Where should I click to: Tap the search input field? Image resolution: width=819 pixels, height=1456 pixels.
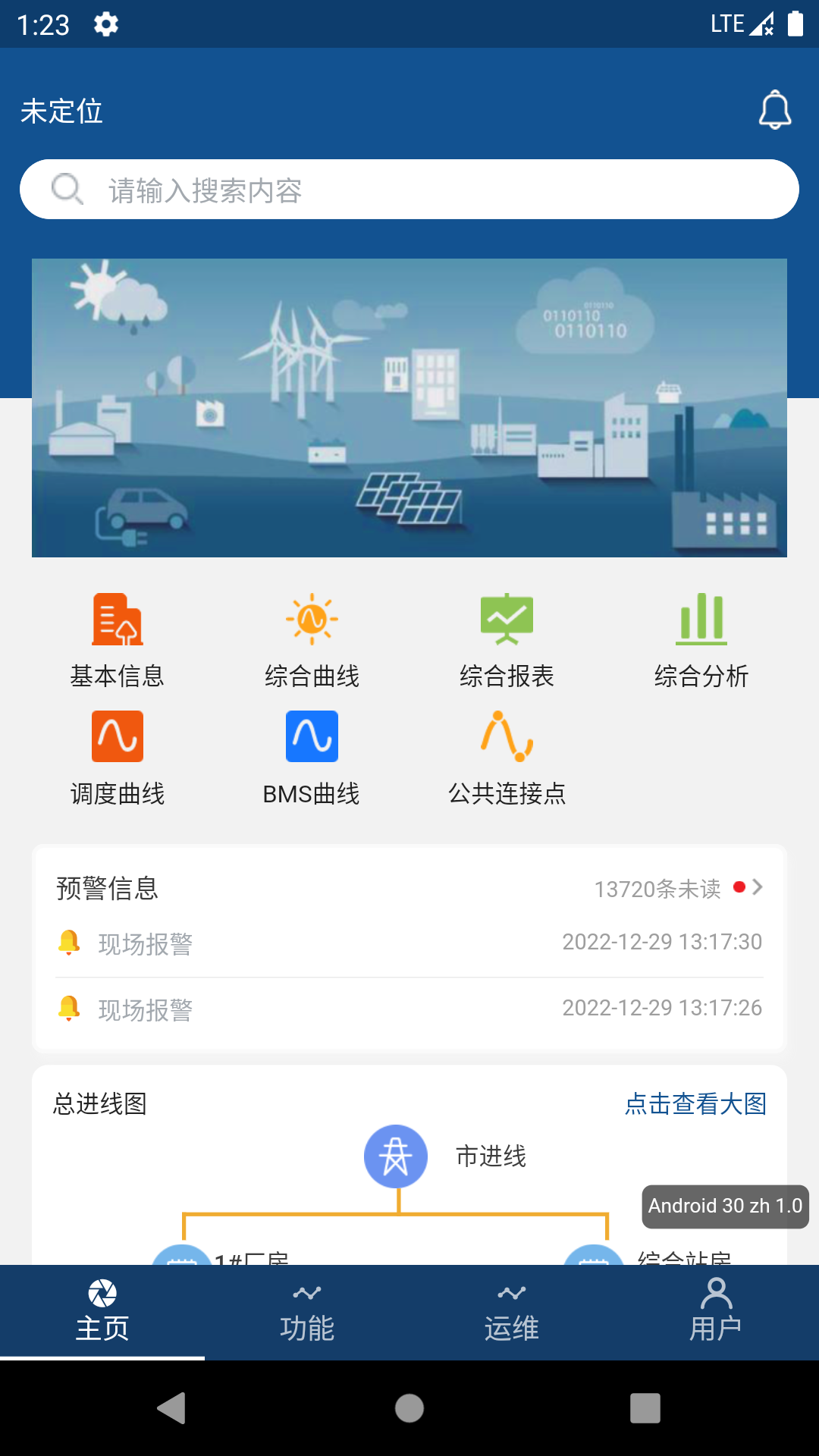coord(409,188)
